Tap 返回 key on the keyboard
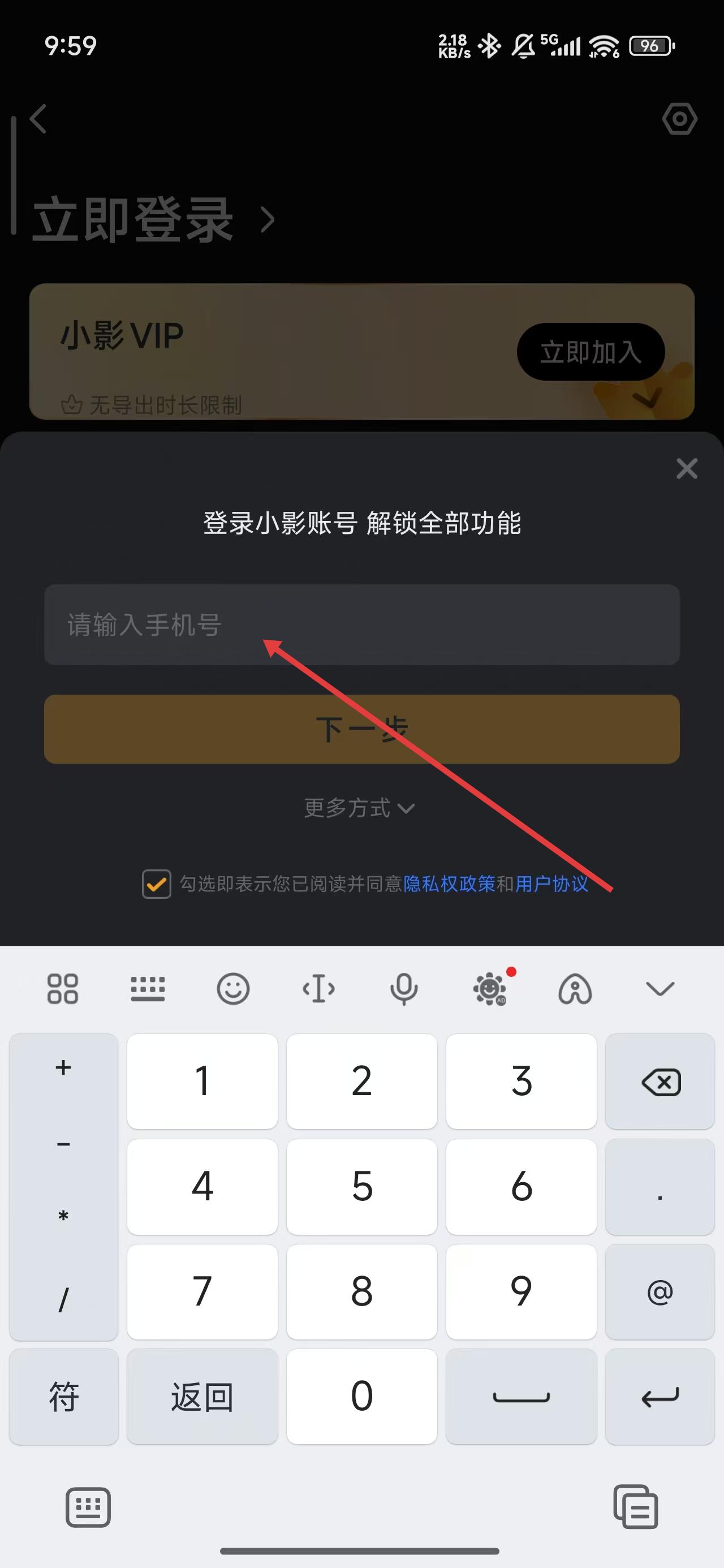Screen dimensions: 724x1568 pos(202,1397)
